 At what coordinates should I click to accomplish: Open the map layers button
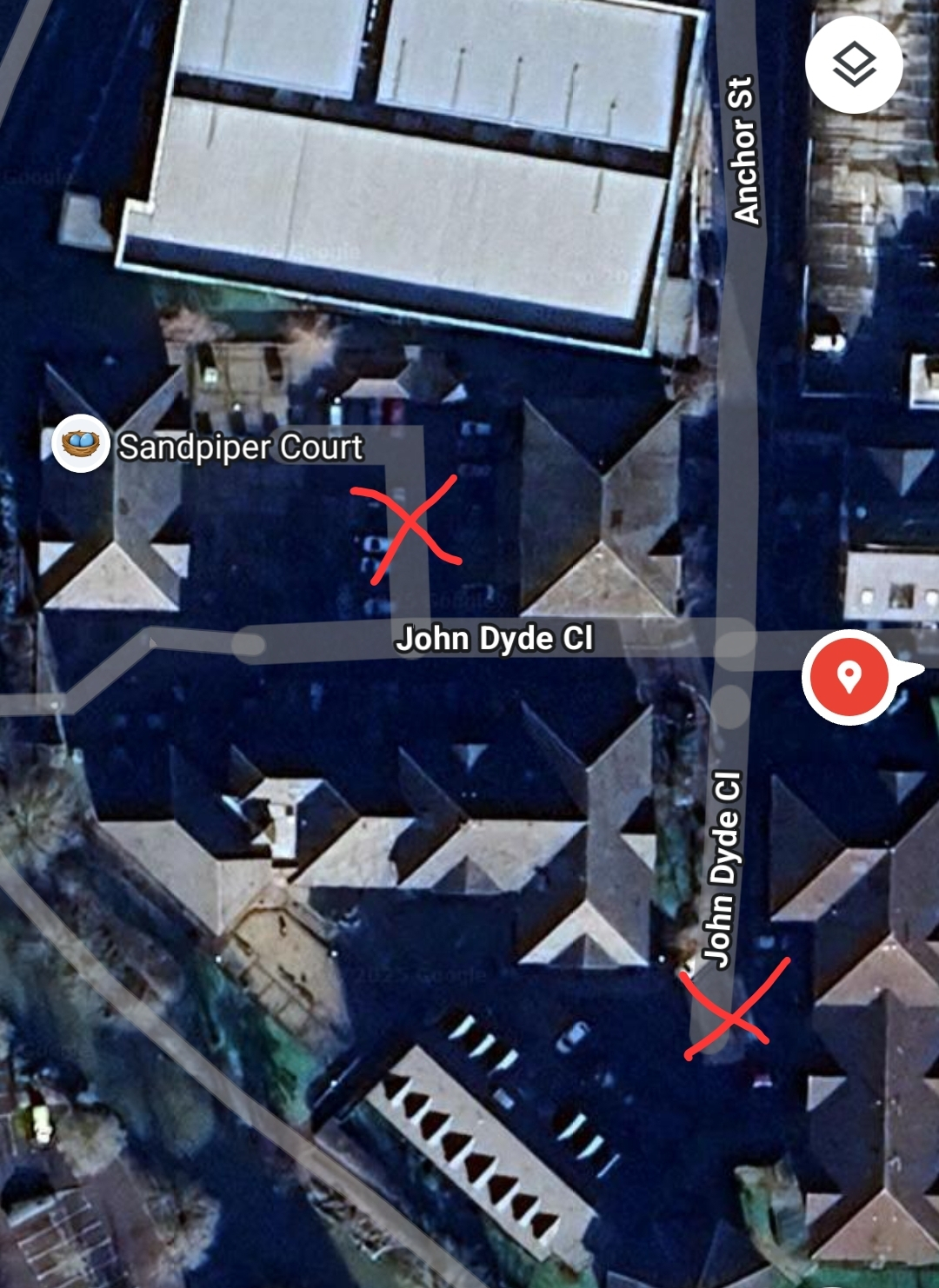854,64
